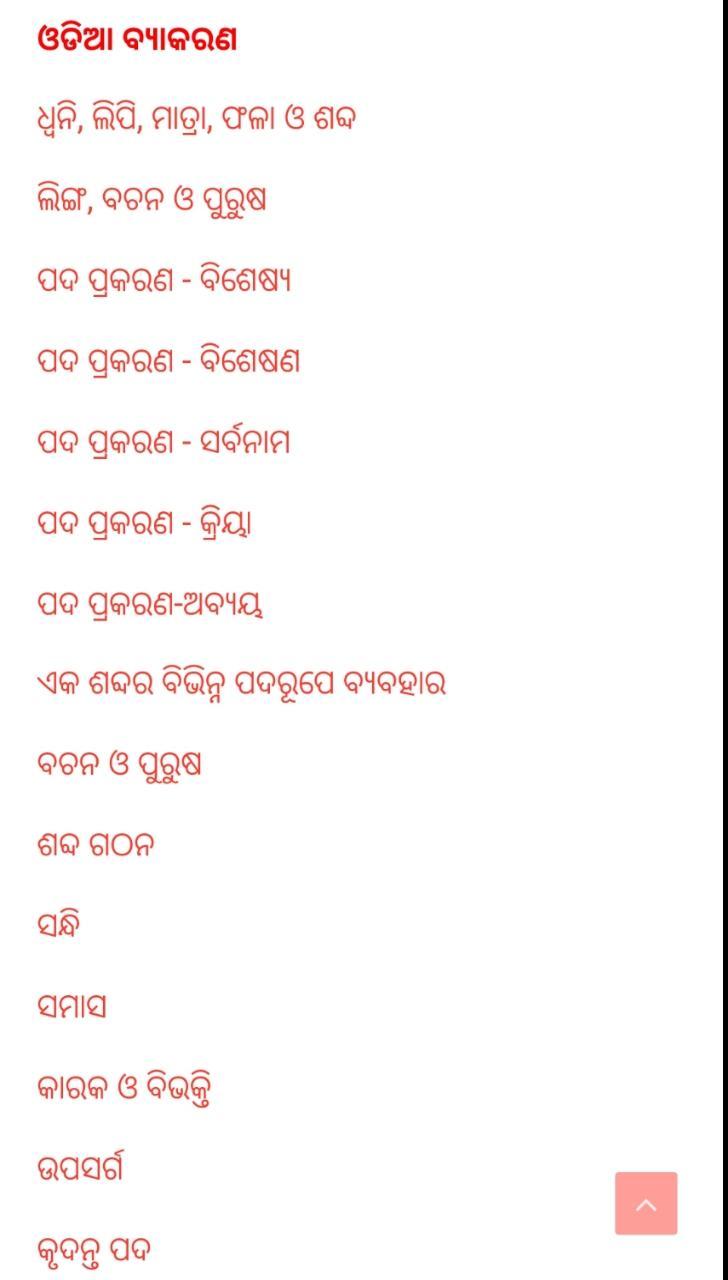Tap the ସନ୍ଧି link
Screen dimensions: 728x1280
coord(58,927)
